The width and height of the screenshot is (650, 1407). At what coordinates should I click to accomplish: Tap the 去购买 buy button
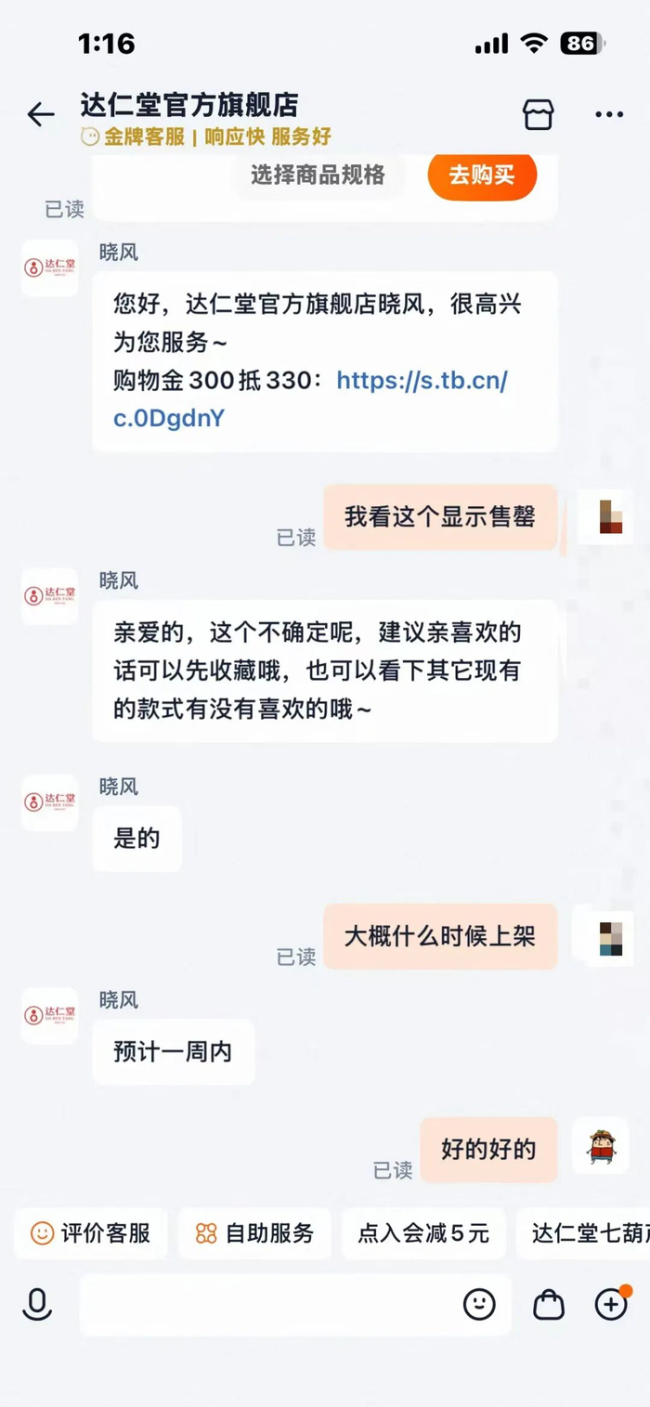(x=482, y=175)
